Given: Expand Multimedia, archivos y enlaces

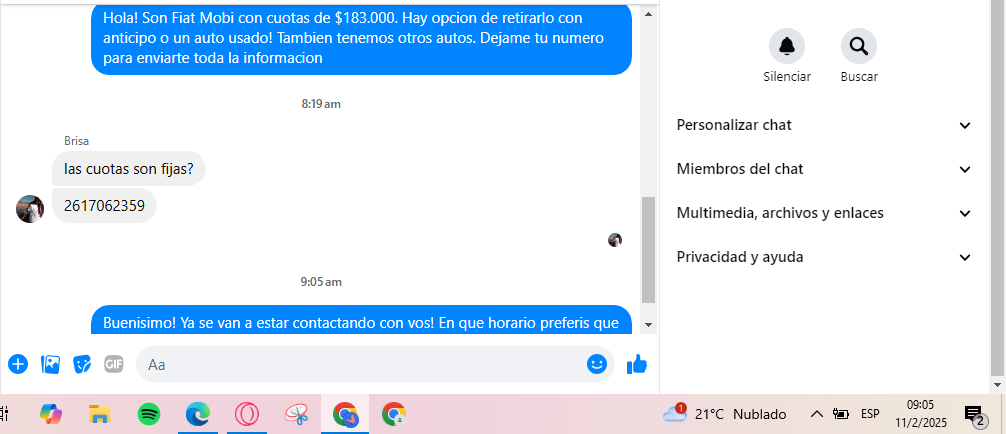Looking at the screenshot, I should [x=824, y=213].
